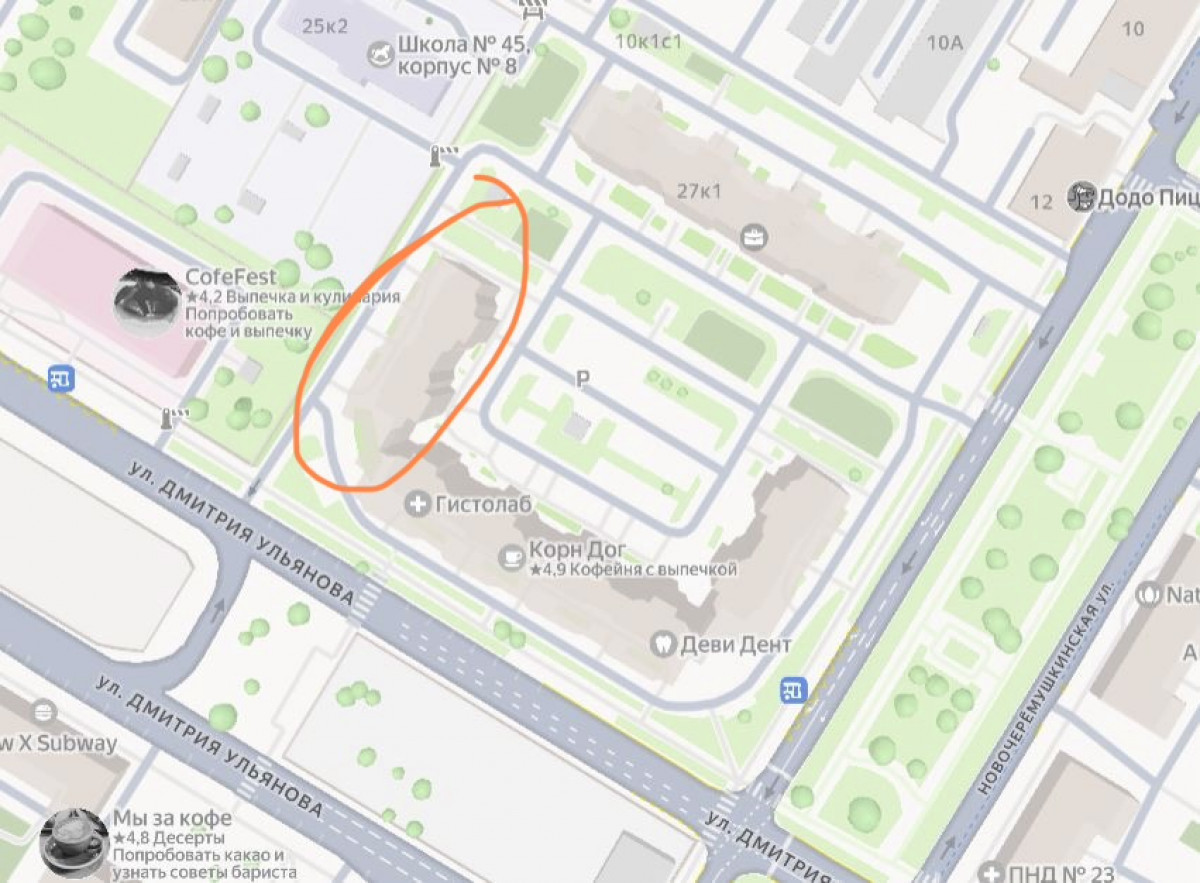The height and width of the screenshot is (883, 1200).
Task: Select the bus stop icon near Деви Дент
Action: [794, 690]
